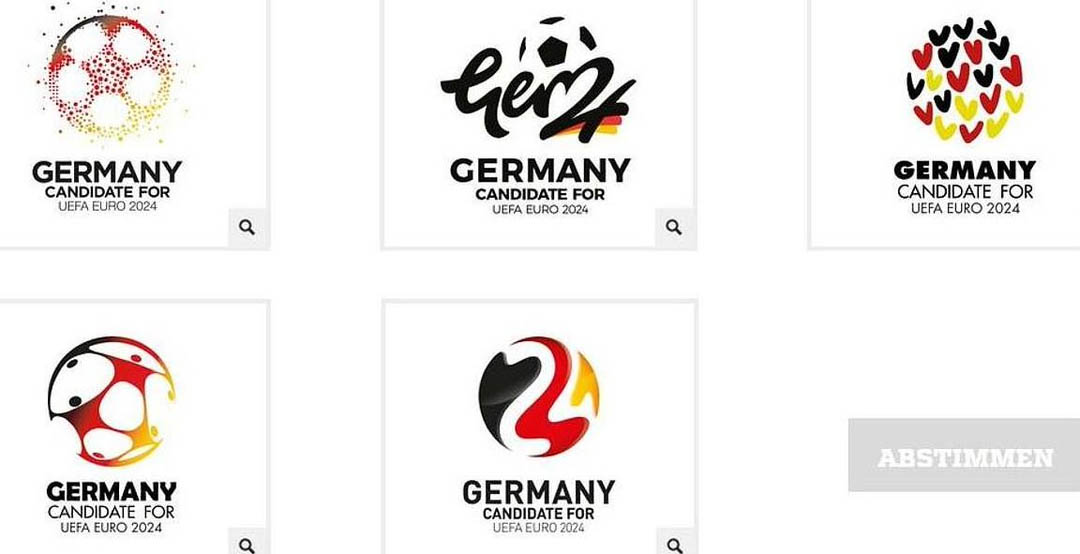
Task: Magnify the round 24 emblem logo
Action: 674,542
